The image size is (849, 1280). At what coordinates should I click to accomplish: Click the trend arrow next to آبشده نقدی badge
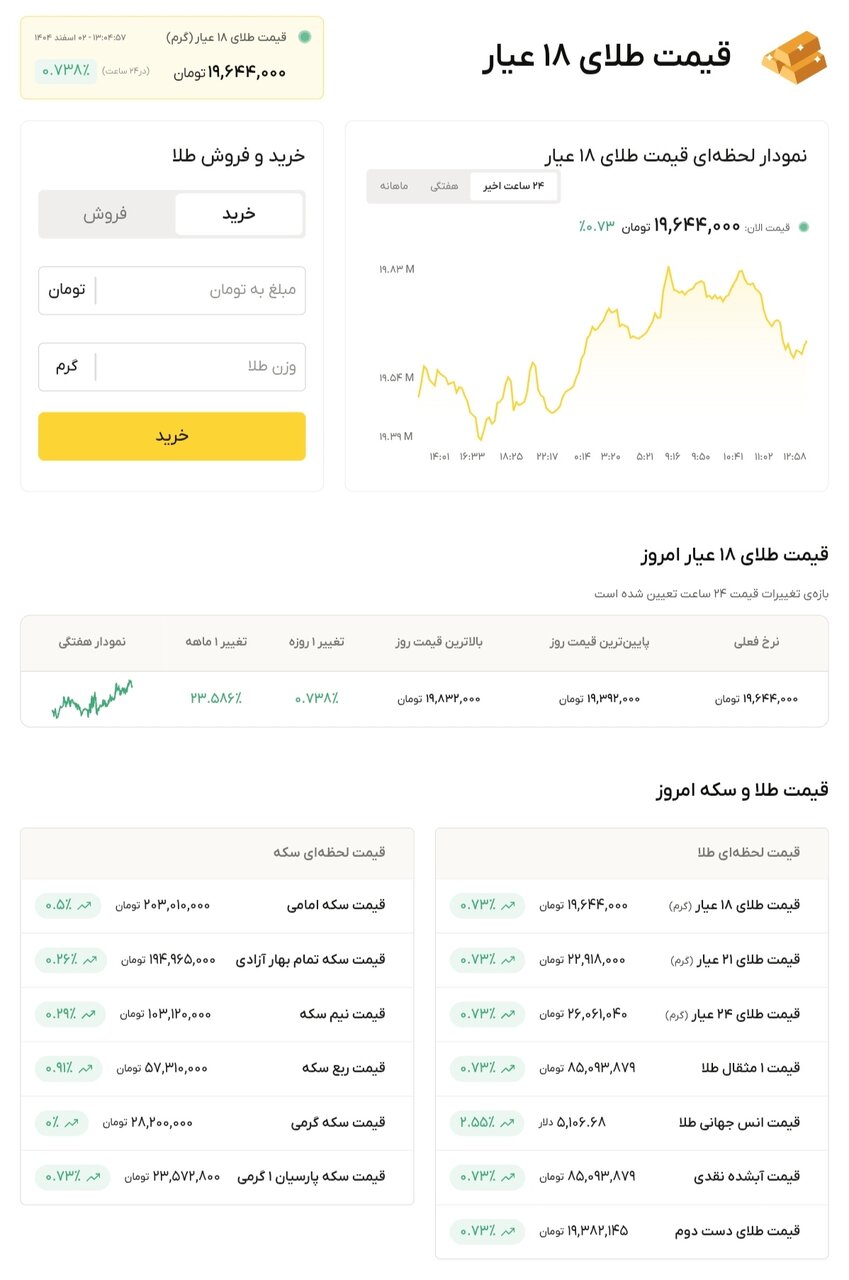[x=510, y=1176]
